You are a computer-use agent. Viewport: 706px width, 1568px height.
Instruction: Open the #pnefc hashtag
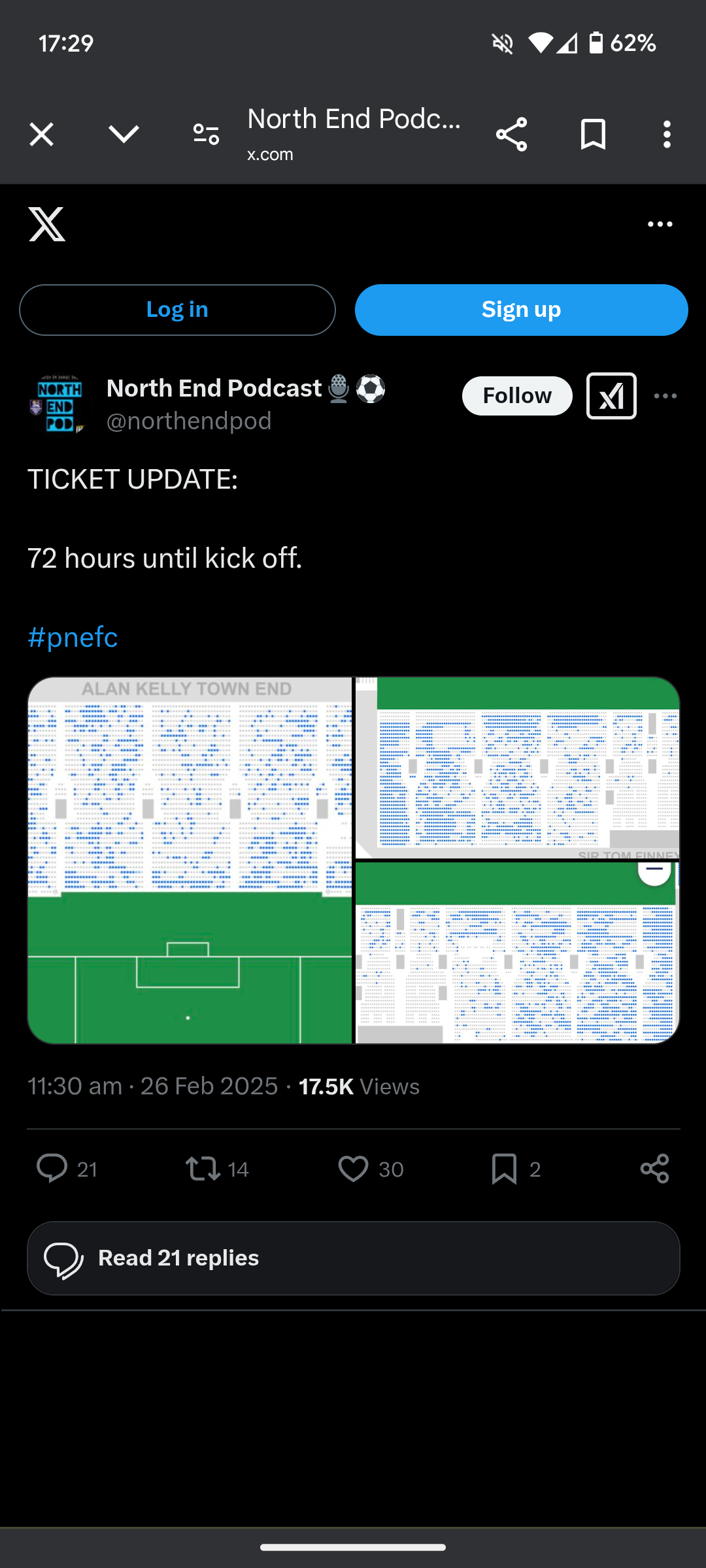[x=73, y=637]
